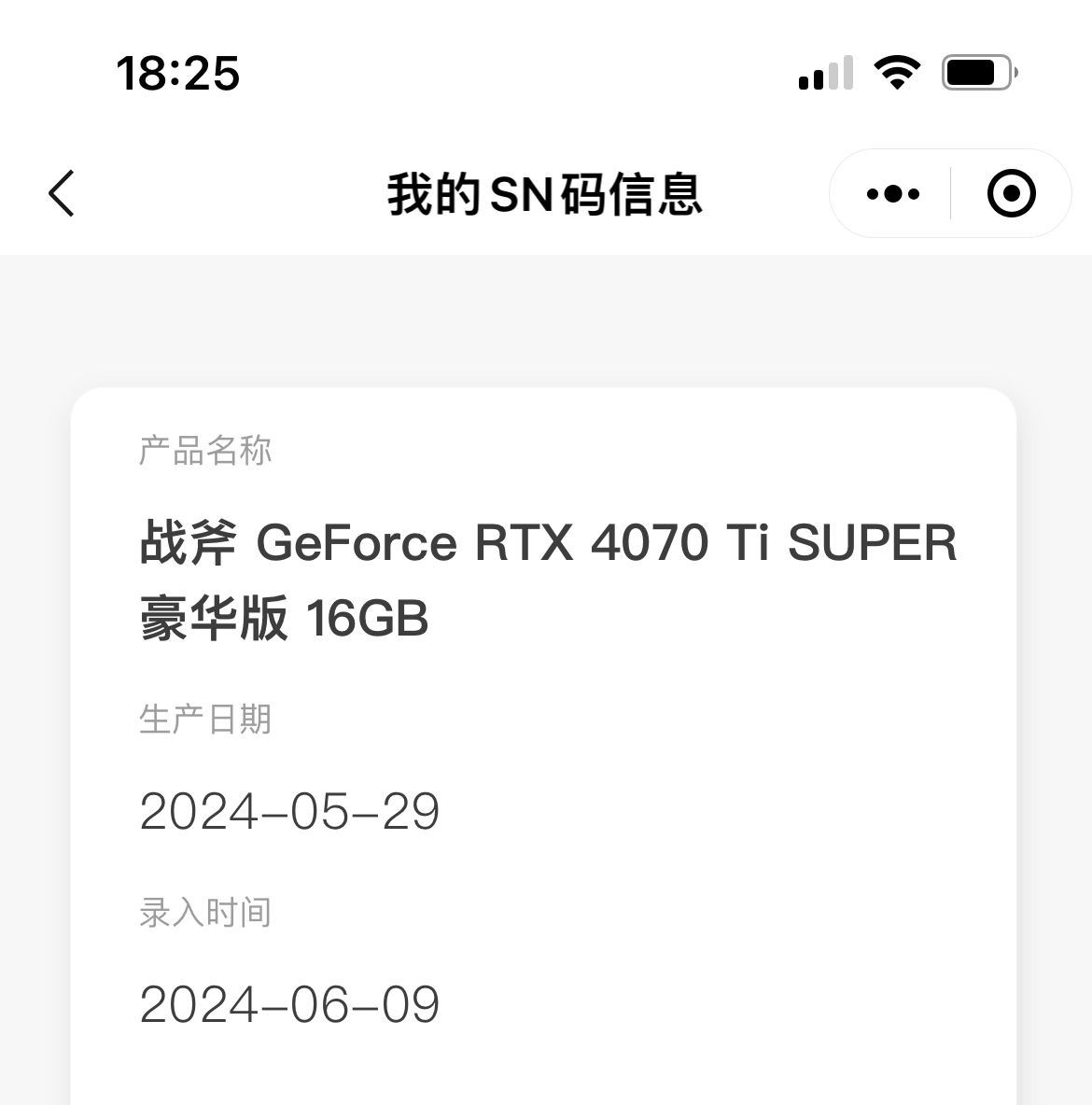Click the 我的SN码信息 page title
Image resolution: width=1092 pixels, height=1105 pixels.
546,194
